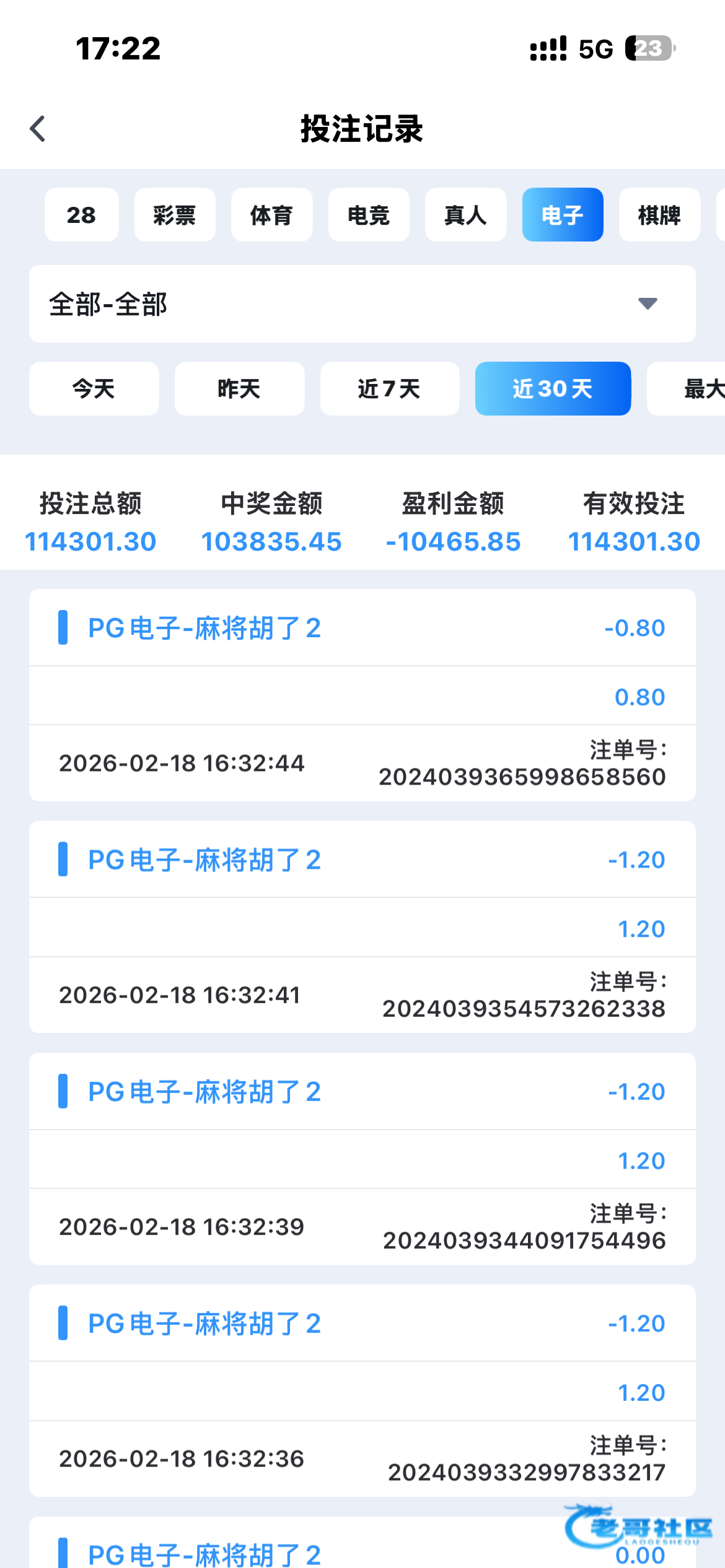View the bet record from 16:32:39
The image size is (725, 1568).
click(x=362, y=1159)
